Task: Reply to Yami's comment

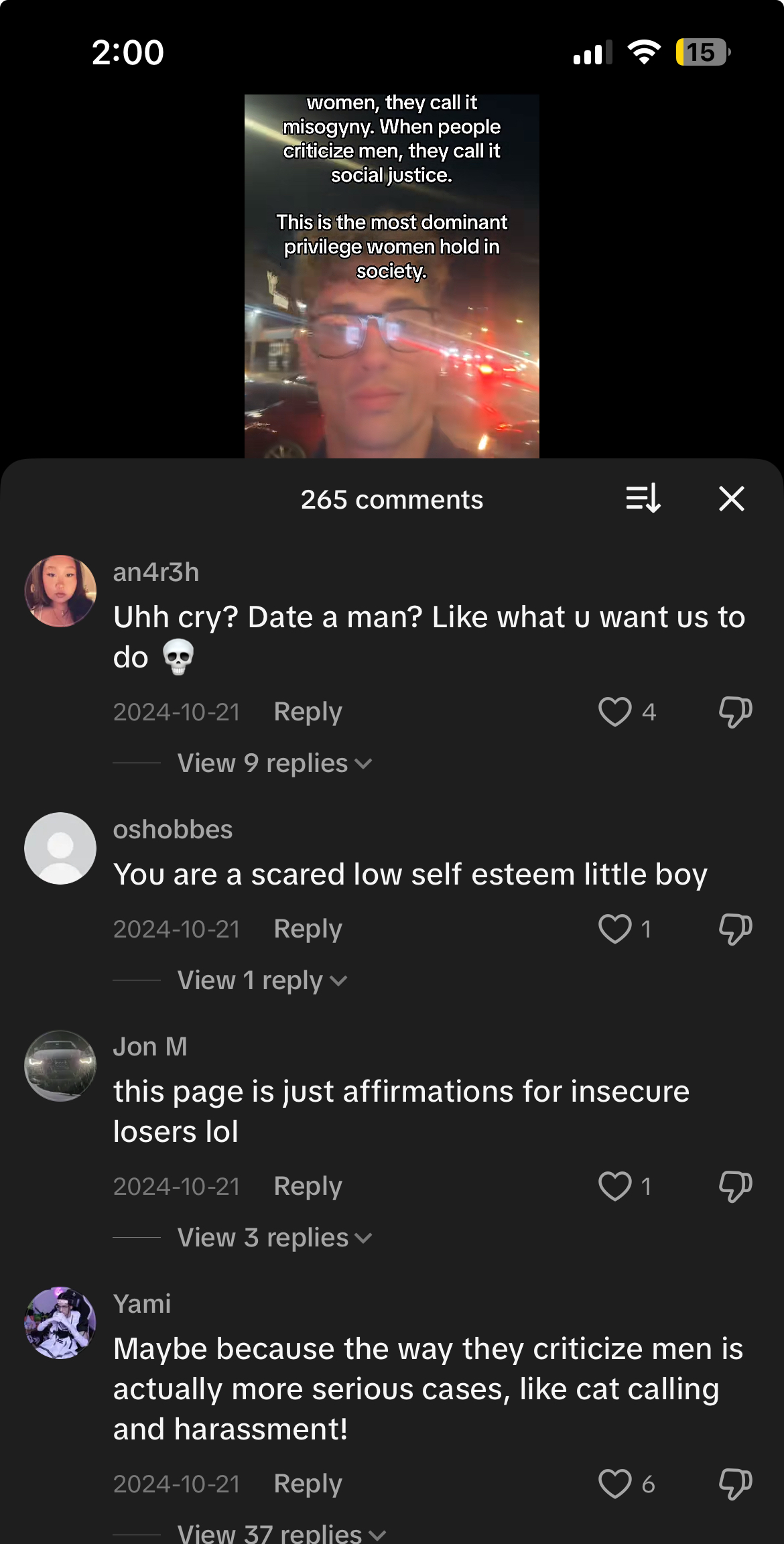Action: point(308,1484)
